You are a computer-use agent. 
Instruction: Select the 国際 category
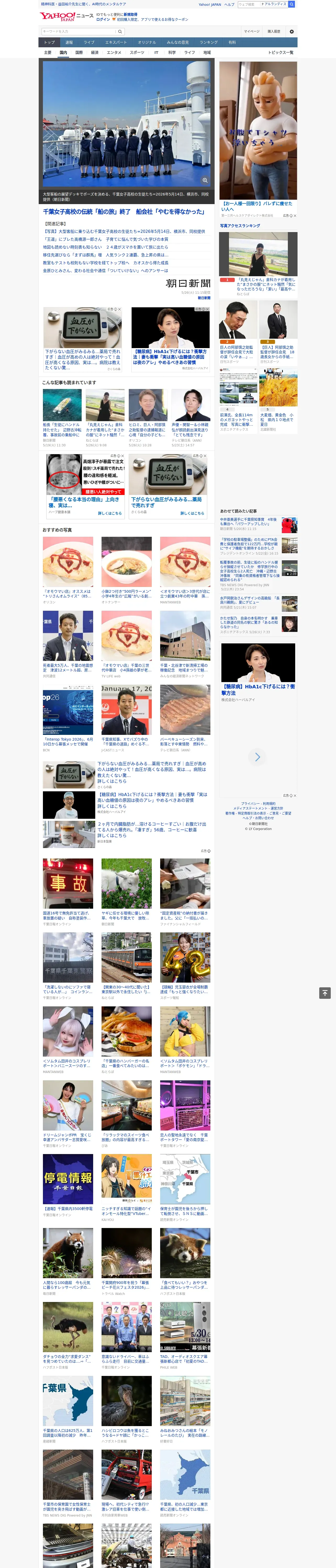[79, 52]
